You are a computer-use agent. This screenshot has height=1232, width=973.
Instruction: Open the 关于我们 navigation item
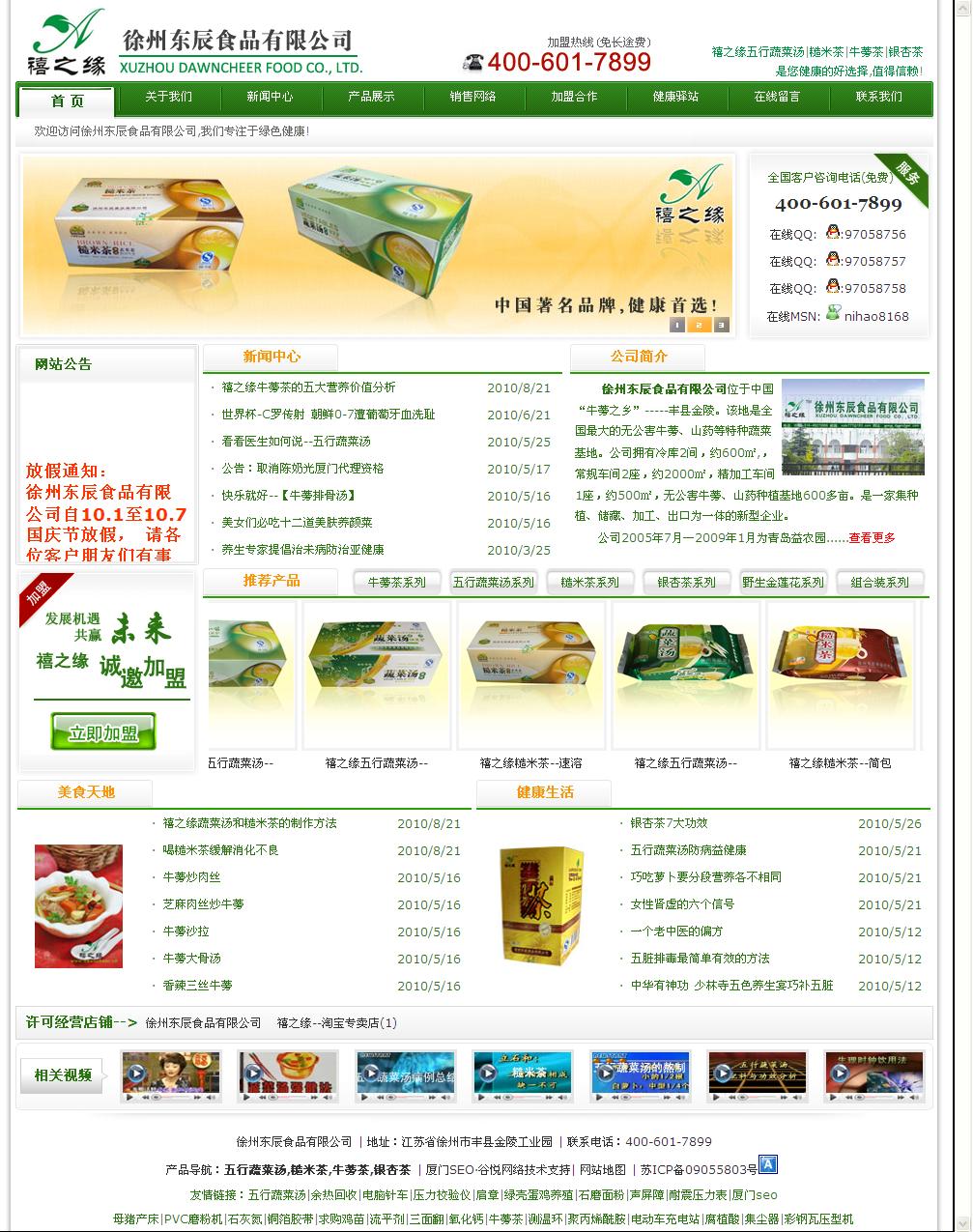pyautogui.click(x=168, y=97)
